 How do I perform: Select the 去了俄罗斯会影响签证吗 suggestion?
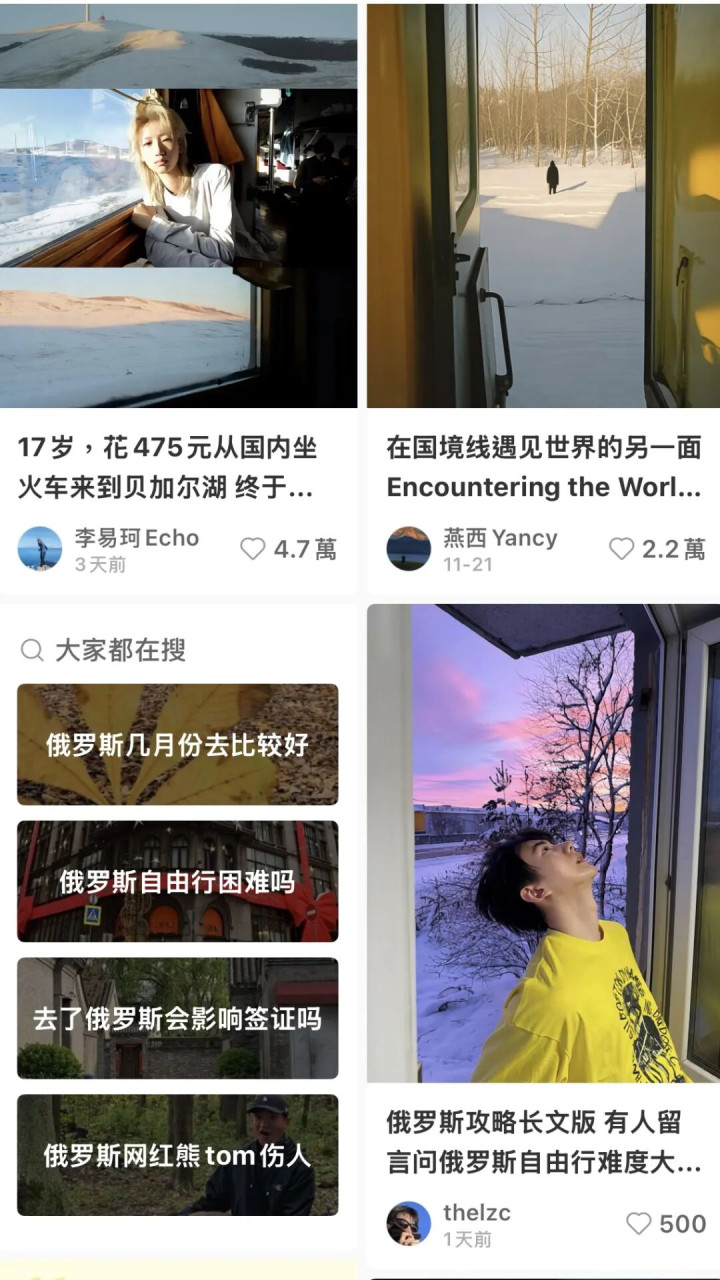(x=178, y=1018)
